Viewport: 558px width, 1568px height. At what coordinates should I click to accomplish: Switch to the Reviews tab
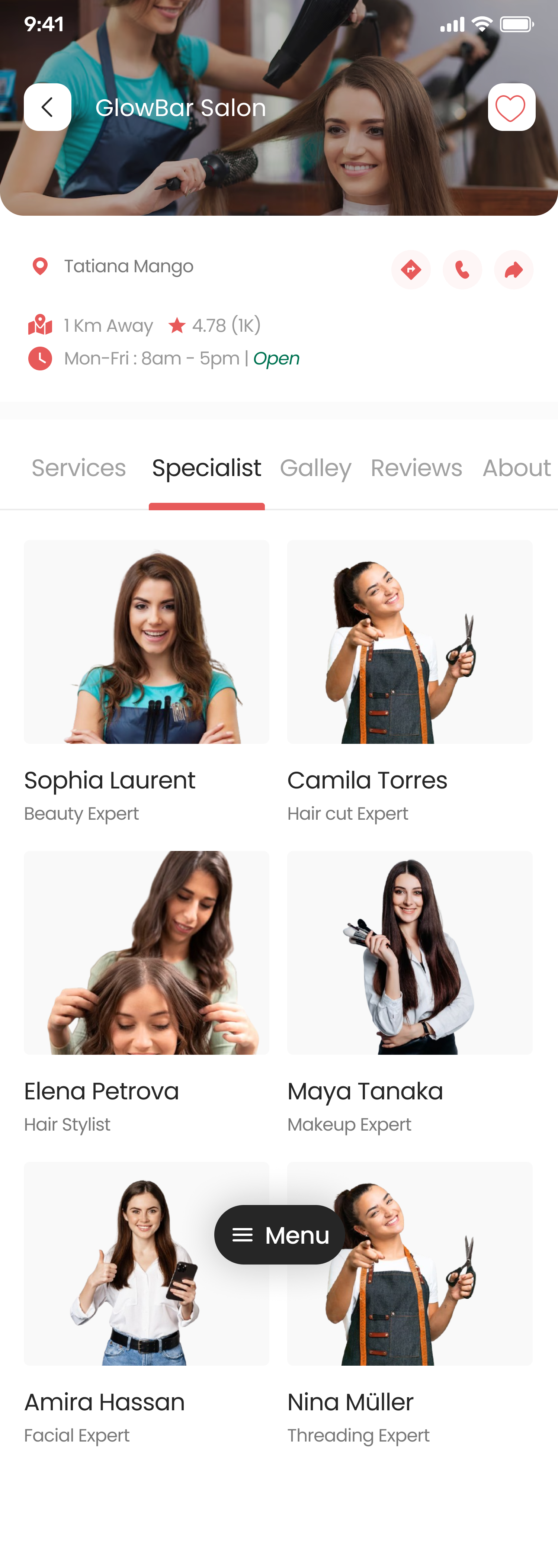(416, 468)
